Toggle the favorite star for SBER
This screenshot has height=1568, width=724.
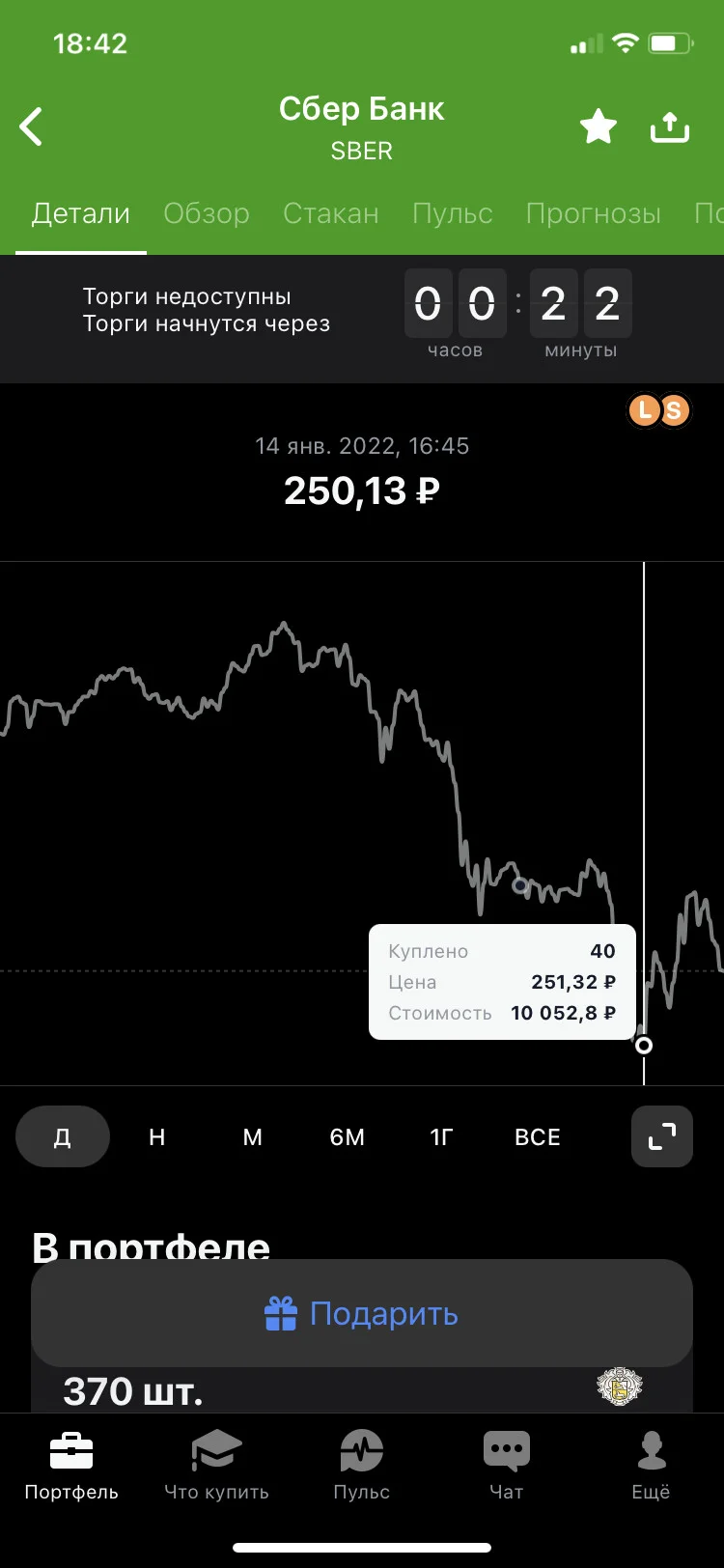[x=598, y=126]
